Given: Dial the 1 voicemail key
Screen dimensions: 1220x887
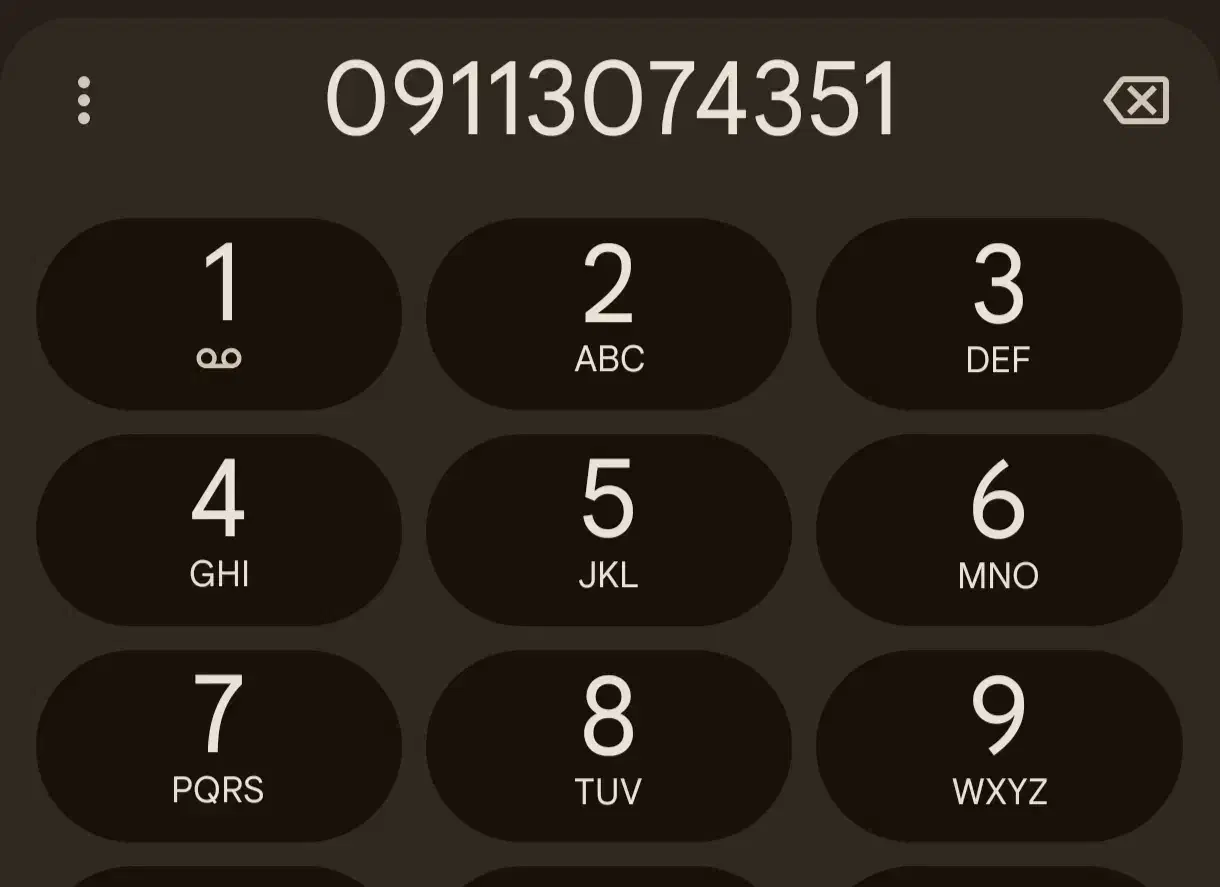Looking at the screenshot, I should (x=219, y=313).
